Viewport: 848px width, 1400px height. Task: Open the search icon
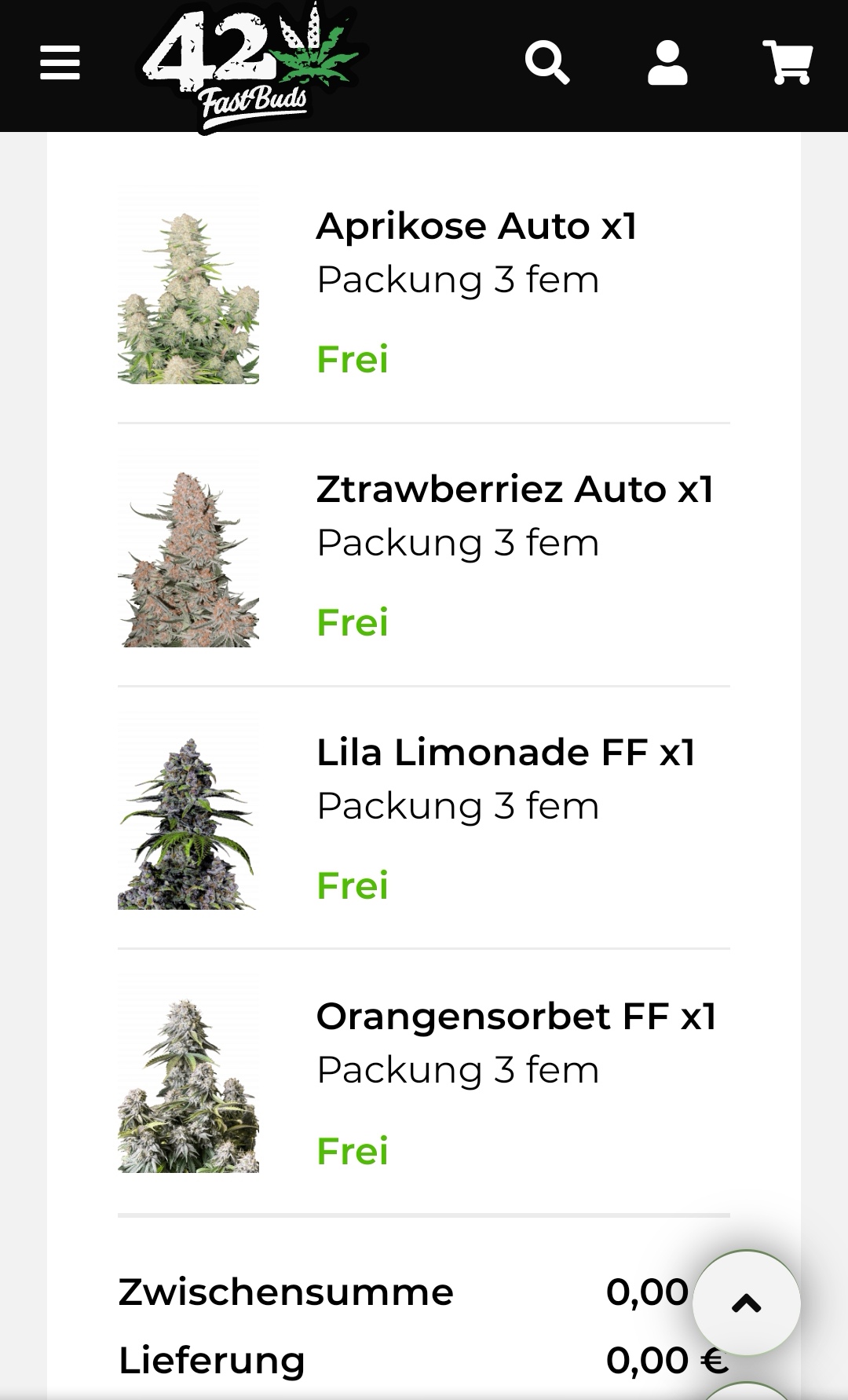(547, 63)
